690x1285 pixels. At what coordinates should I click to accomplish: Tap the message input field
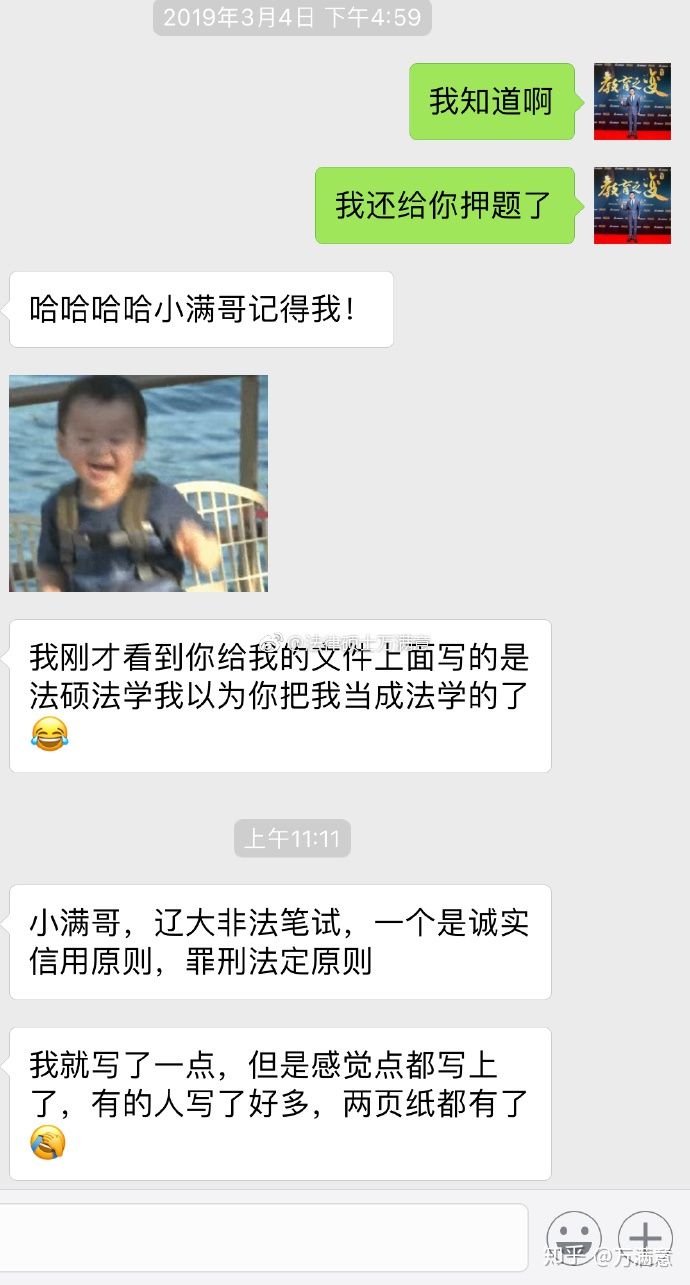pyautogui.click(x=262, y=1237)
